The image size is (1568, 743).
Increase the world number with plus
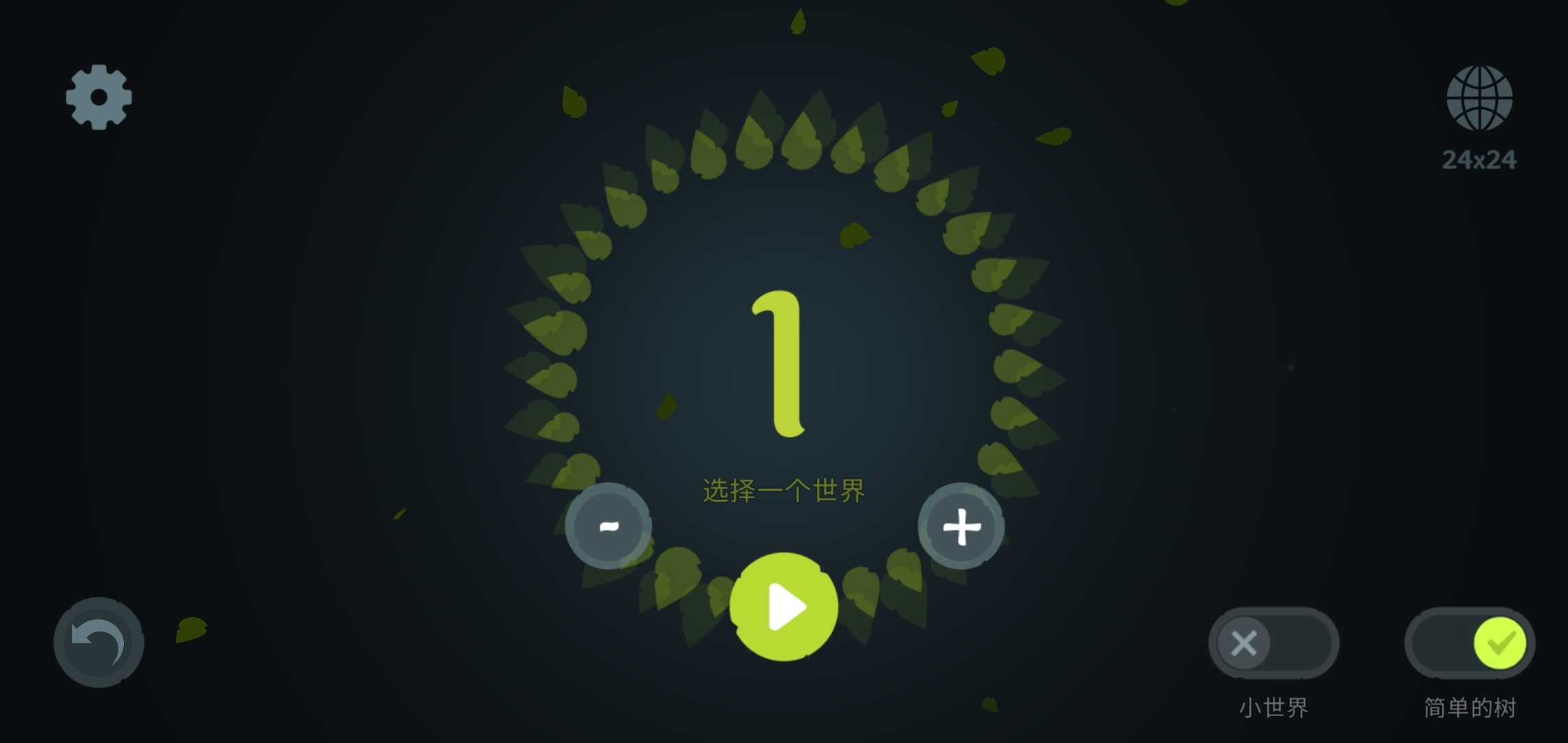961,526
